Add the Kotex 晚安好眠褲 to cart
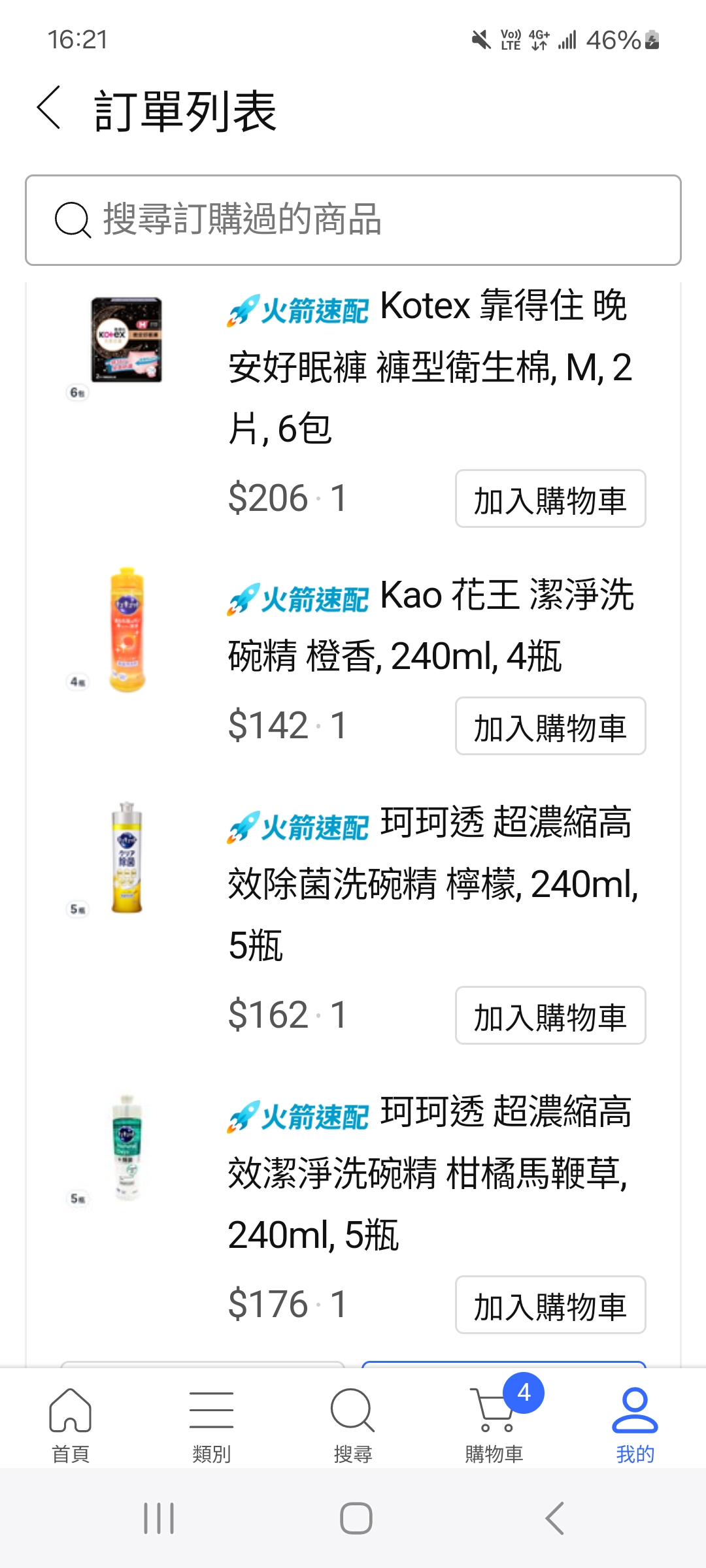The image size is (706, 1568). (550, 498)
